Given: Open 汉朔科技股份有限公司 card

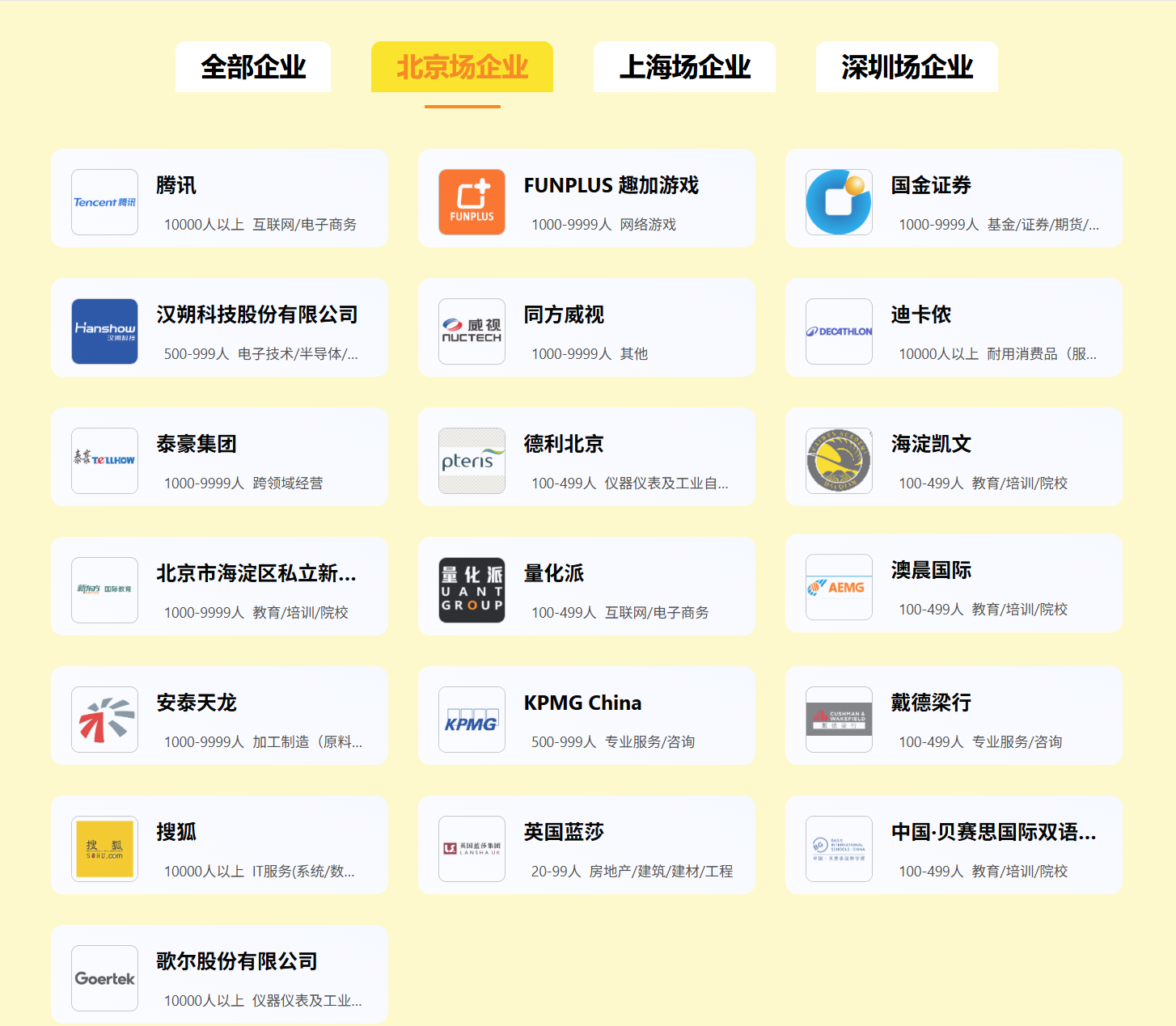Looking at the screenshot, I should tap(219, 327).
